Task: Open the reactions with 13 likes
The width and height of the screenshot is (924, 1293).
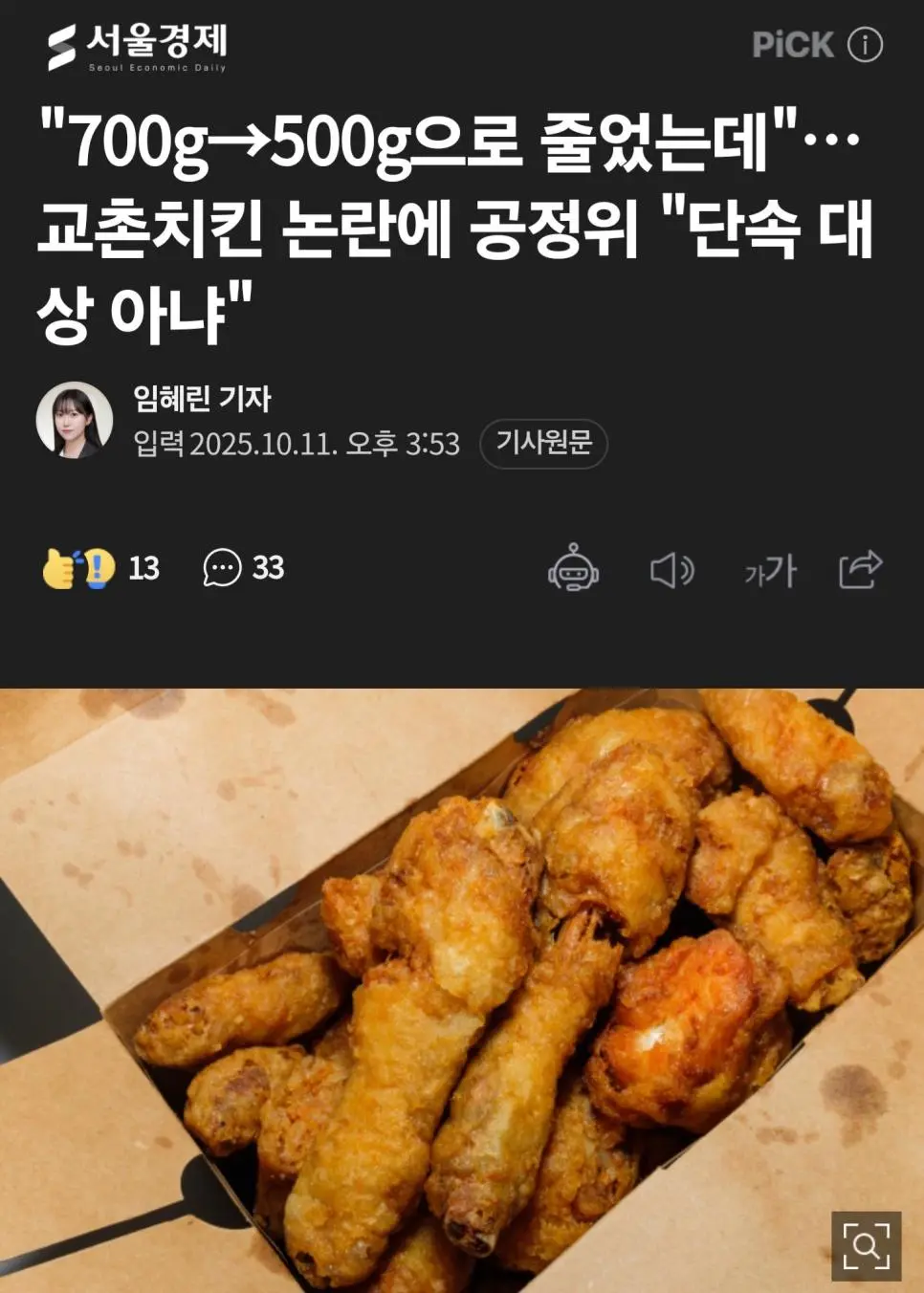Action: click(x=100, y=568)
